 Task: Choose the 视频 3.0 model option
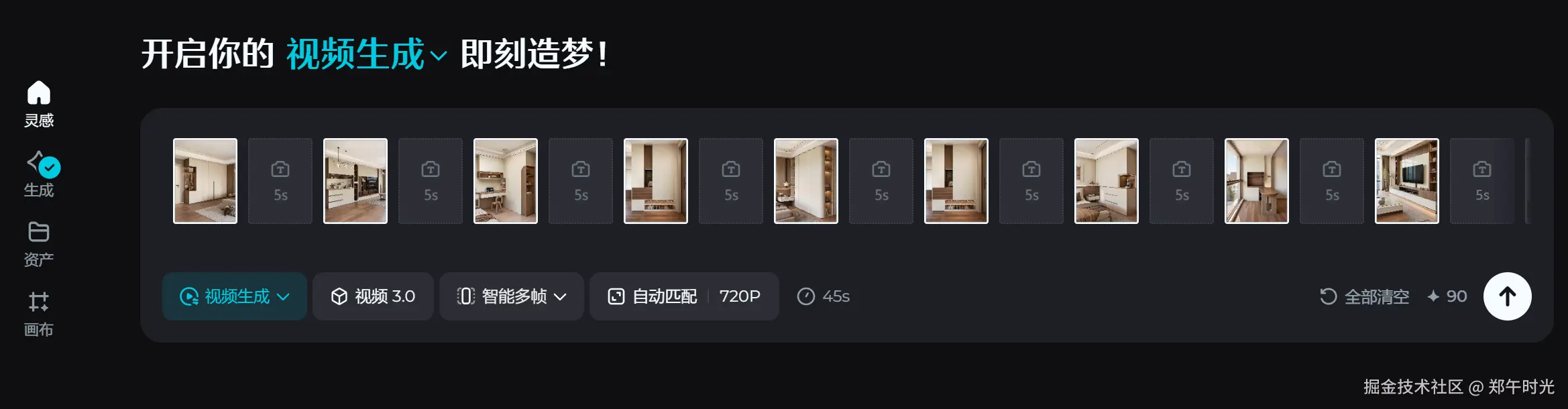[373, 296]
